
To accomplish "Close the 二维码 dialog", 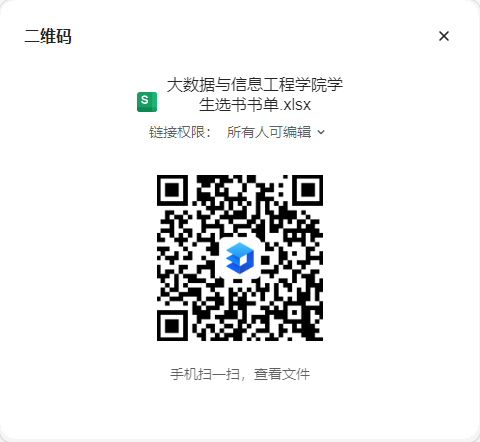I will [444, 36].
